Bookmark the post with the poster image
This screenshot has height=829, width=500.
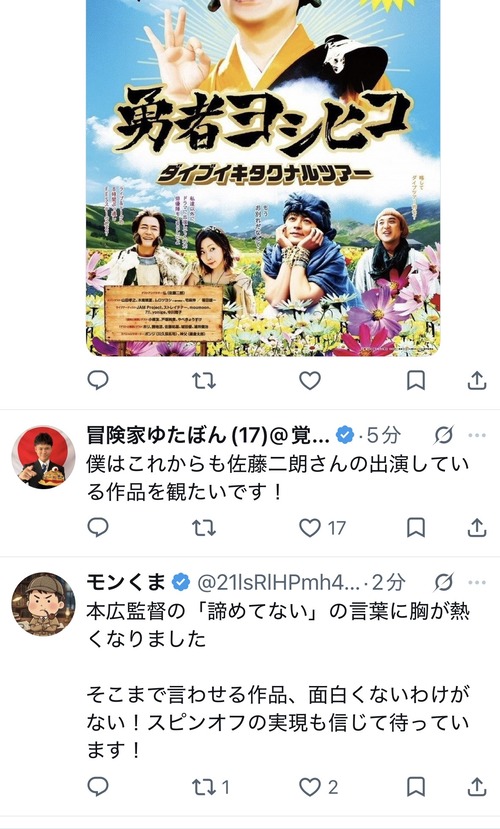point(415,380)
